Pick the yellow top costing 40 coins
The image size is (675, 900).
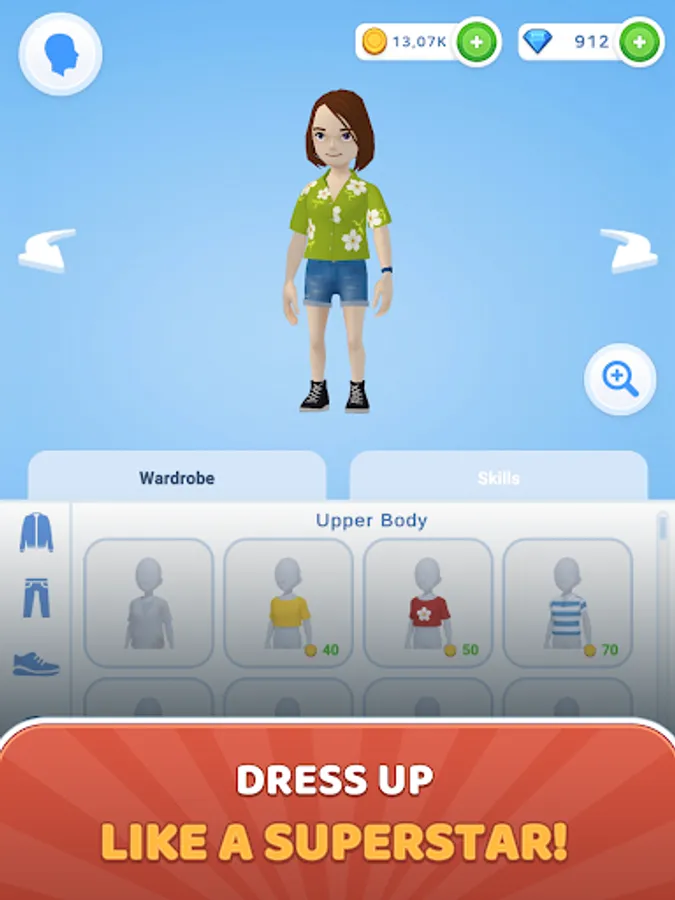click(x=288, y=603)
